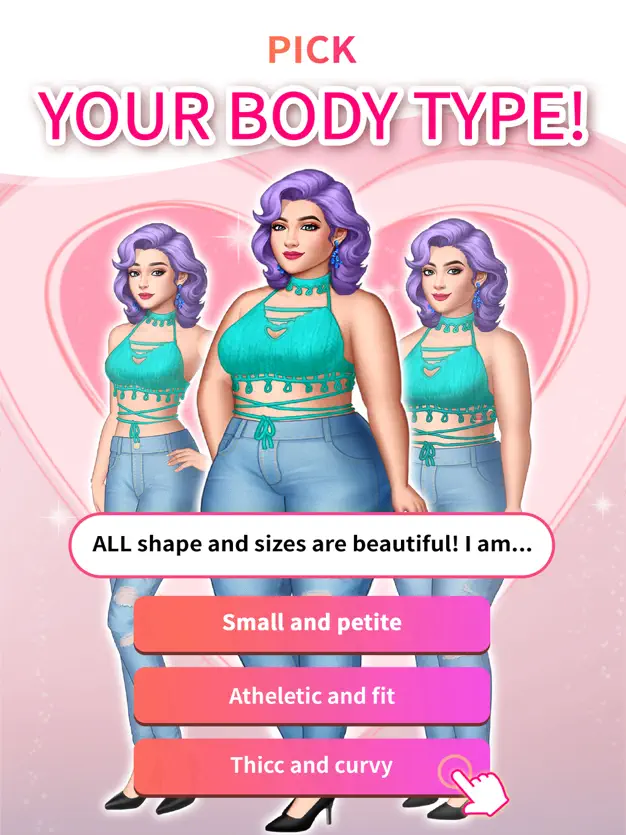Select Atheletic and fit body type
Screen dimensions: 626x835
click(x=312, y=695)
